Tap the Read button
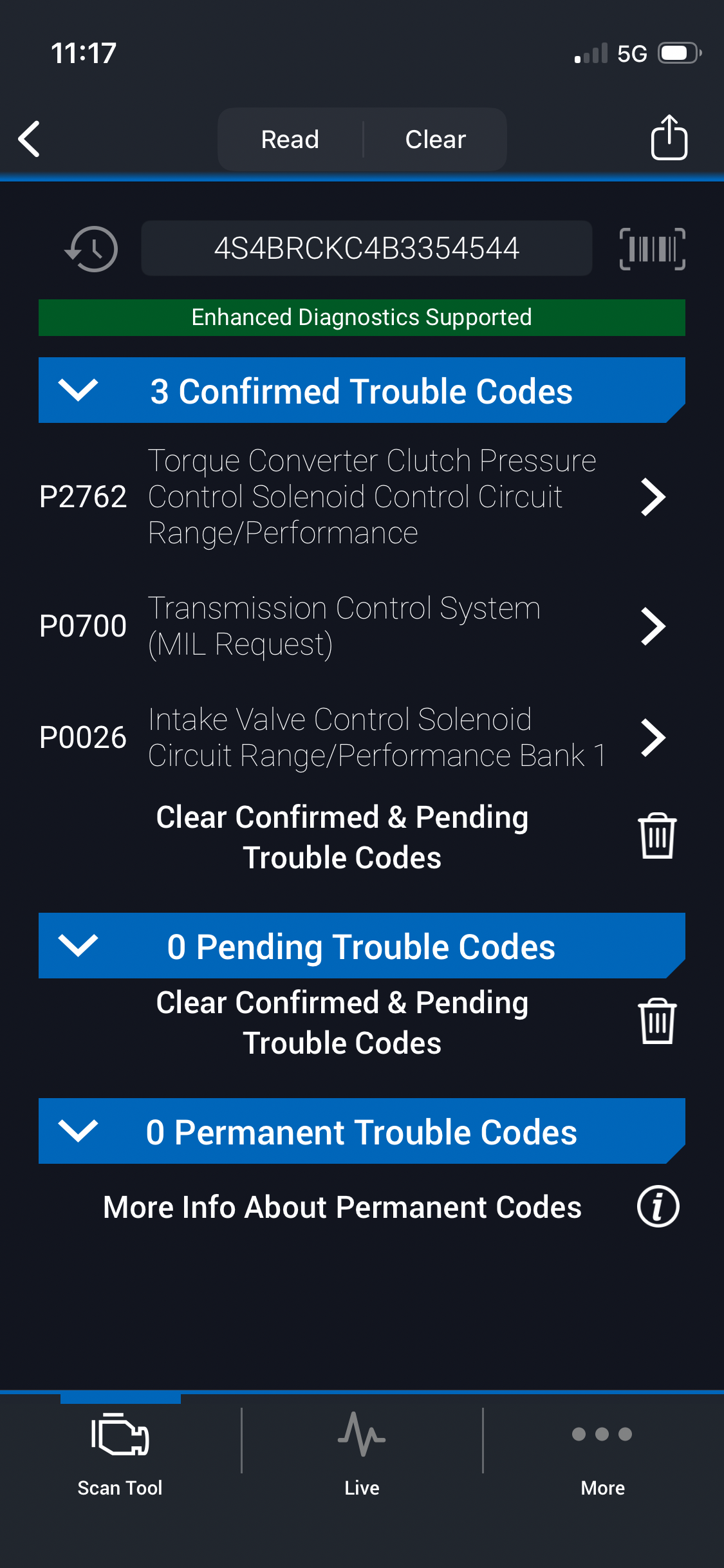 [x=290, y=139]
